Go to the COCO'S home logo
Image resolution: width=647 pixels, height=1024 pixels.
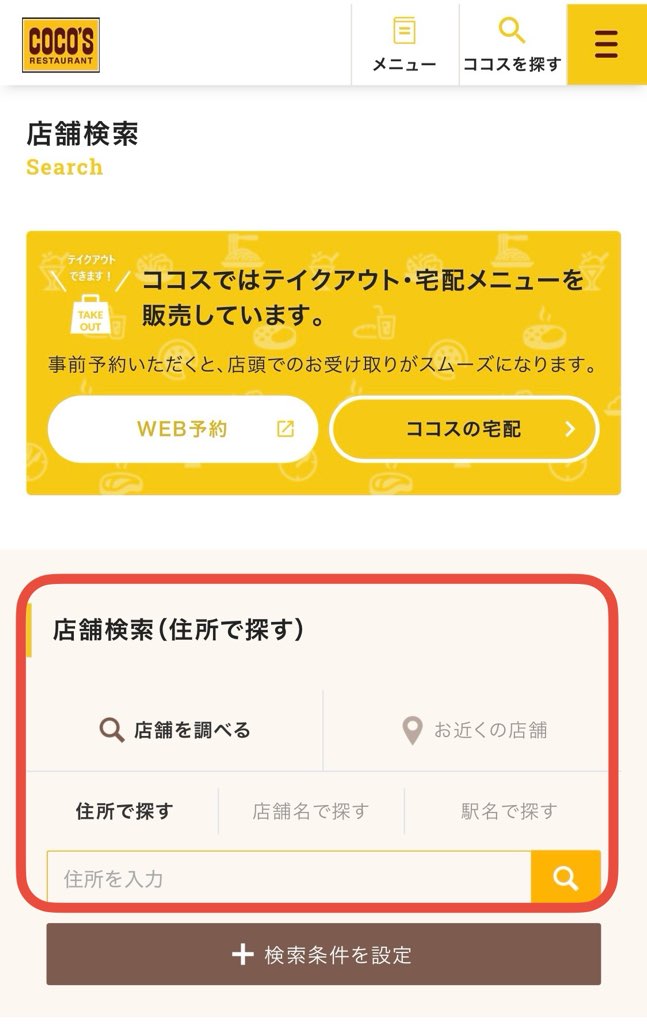(61, 45)
